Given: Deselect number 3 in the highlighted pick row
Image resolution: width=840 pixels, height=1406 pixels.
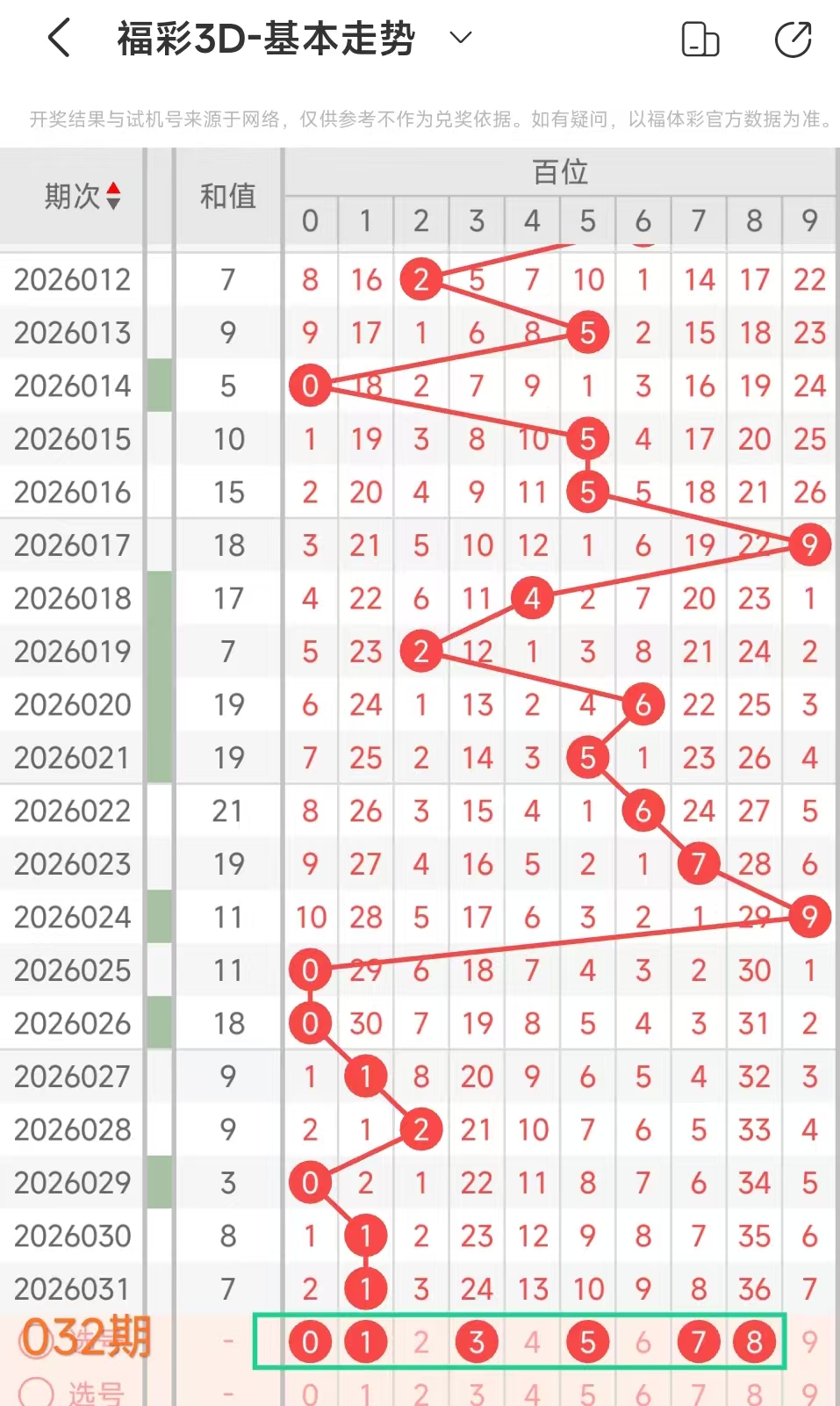Looking at the screenshot, I should pyautogui.click(x=477, y=1342).
